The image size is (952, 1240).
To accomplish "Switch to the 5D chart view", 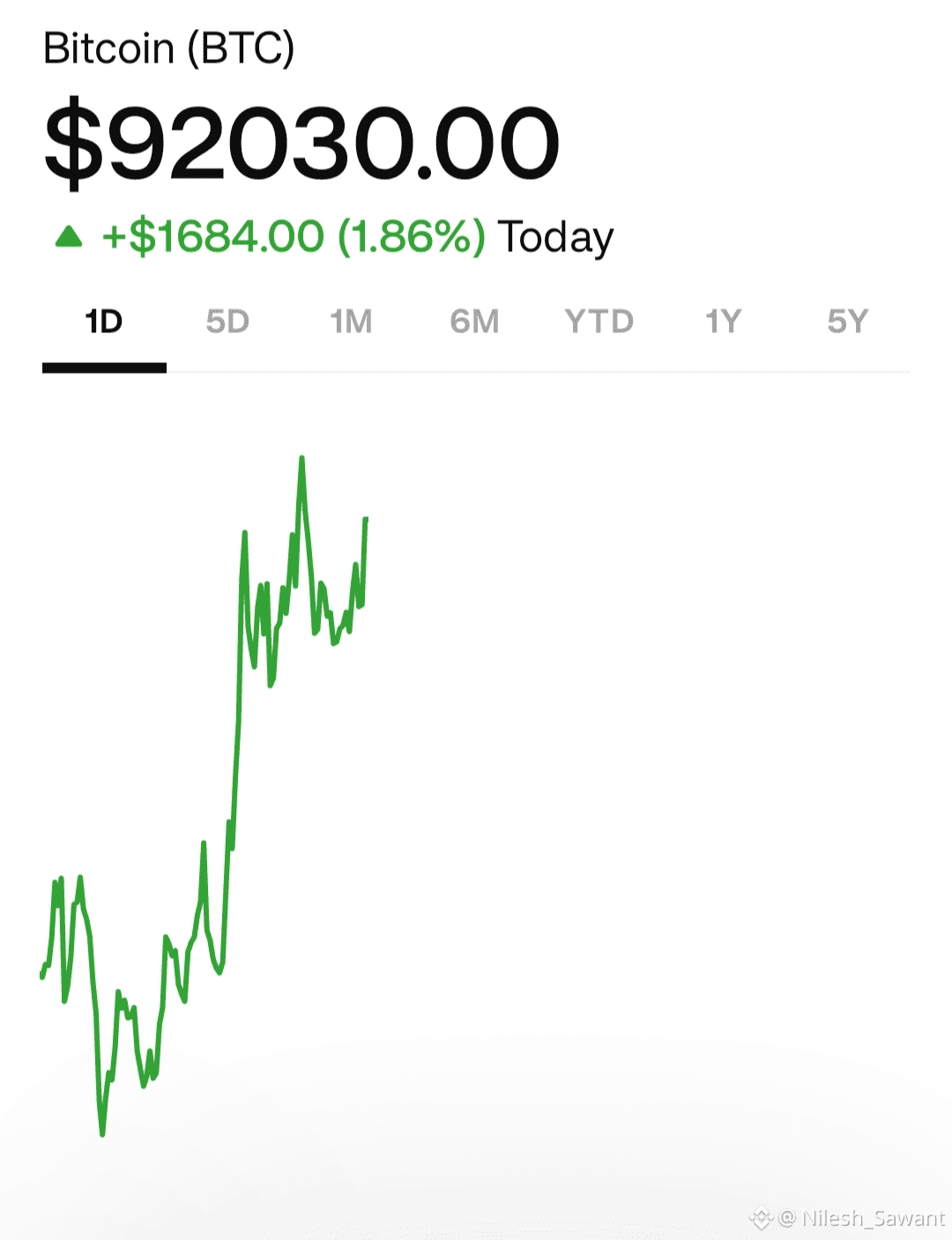I will pyautogui.click(x=227, y=322).
